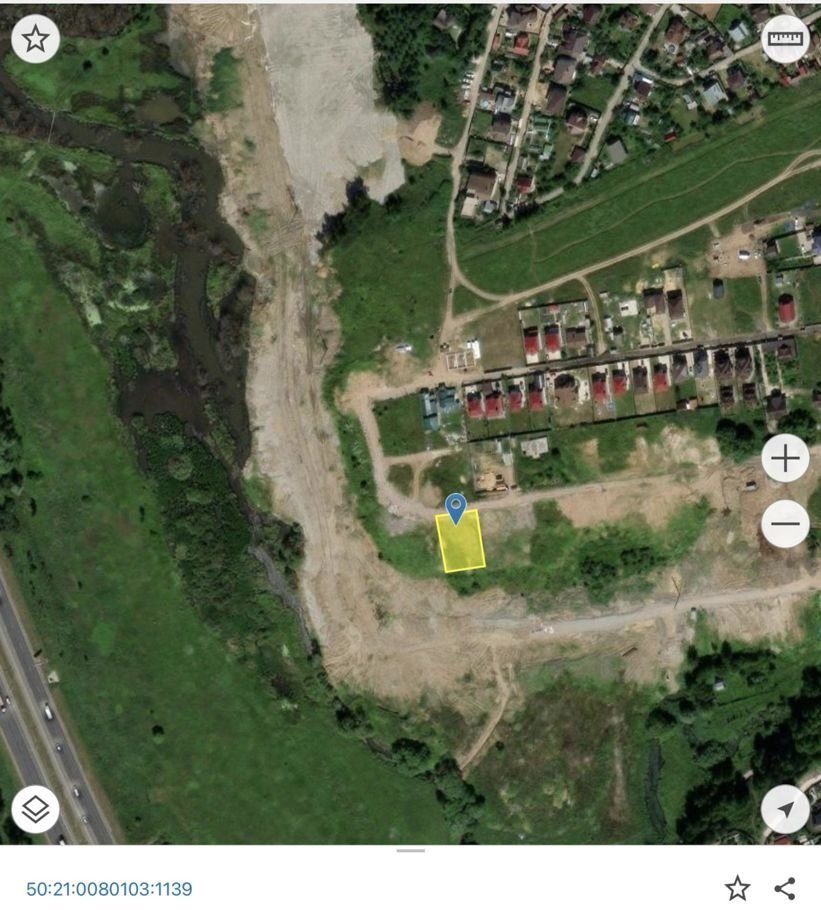Image resolution: width=821 pixels, height=910 pixels.
Task: Activate the ruler measurement tool
Action: tap(785, 39)
